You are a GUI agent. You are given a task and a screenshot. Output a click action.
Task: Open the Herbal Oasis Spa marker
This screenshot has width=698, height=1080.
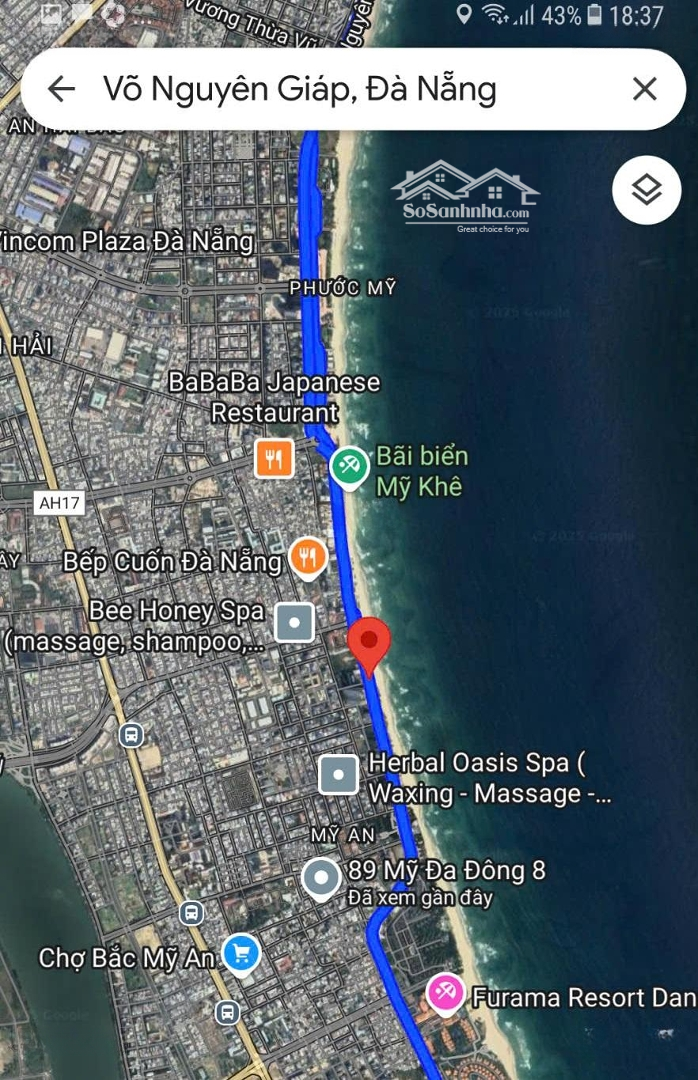tap(338, 774)
